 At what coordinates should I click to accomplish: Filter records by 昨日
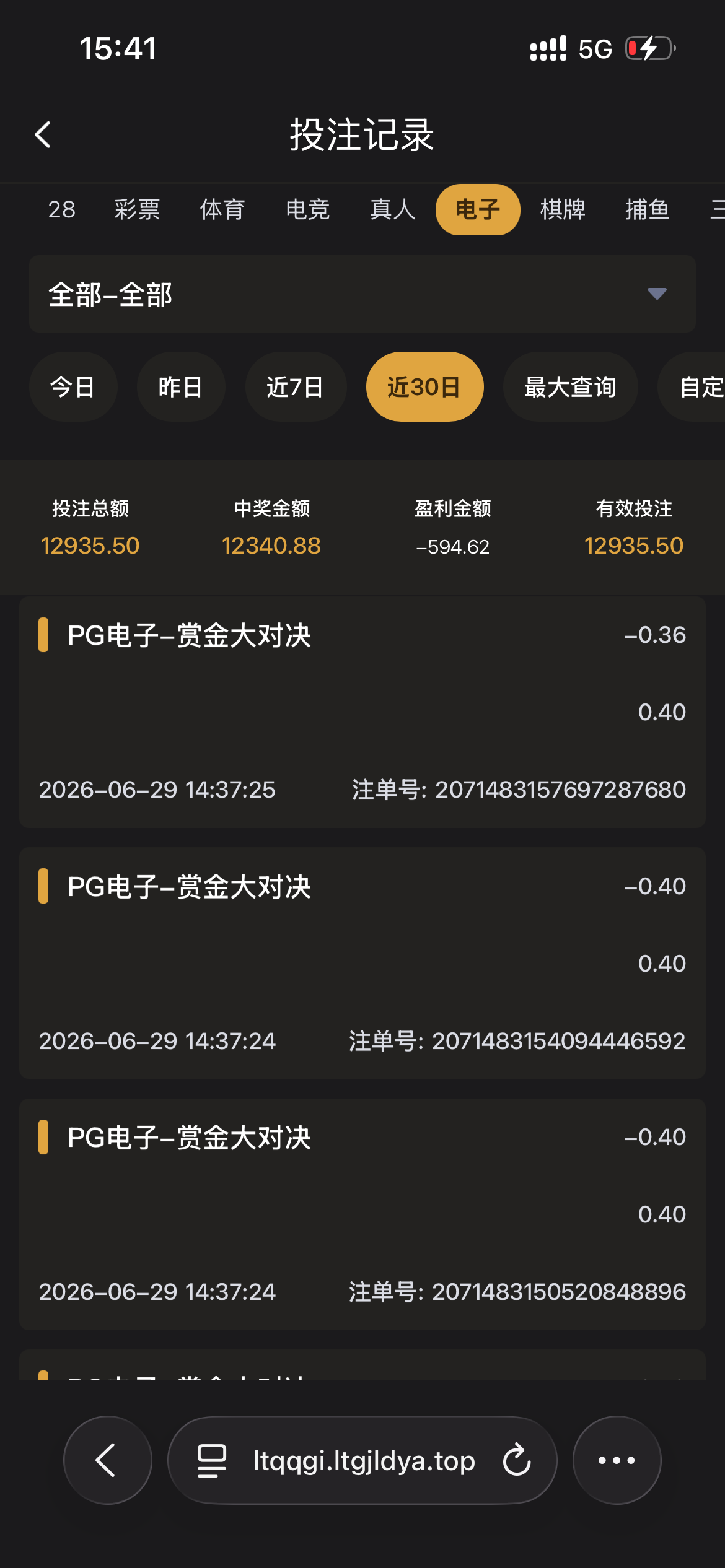click(181, 387)
